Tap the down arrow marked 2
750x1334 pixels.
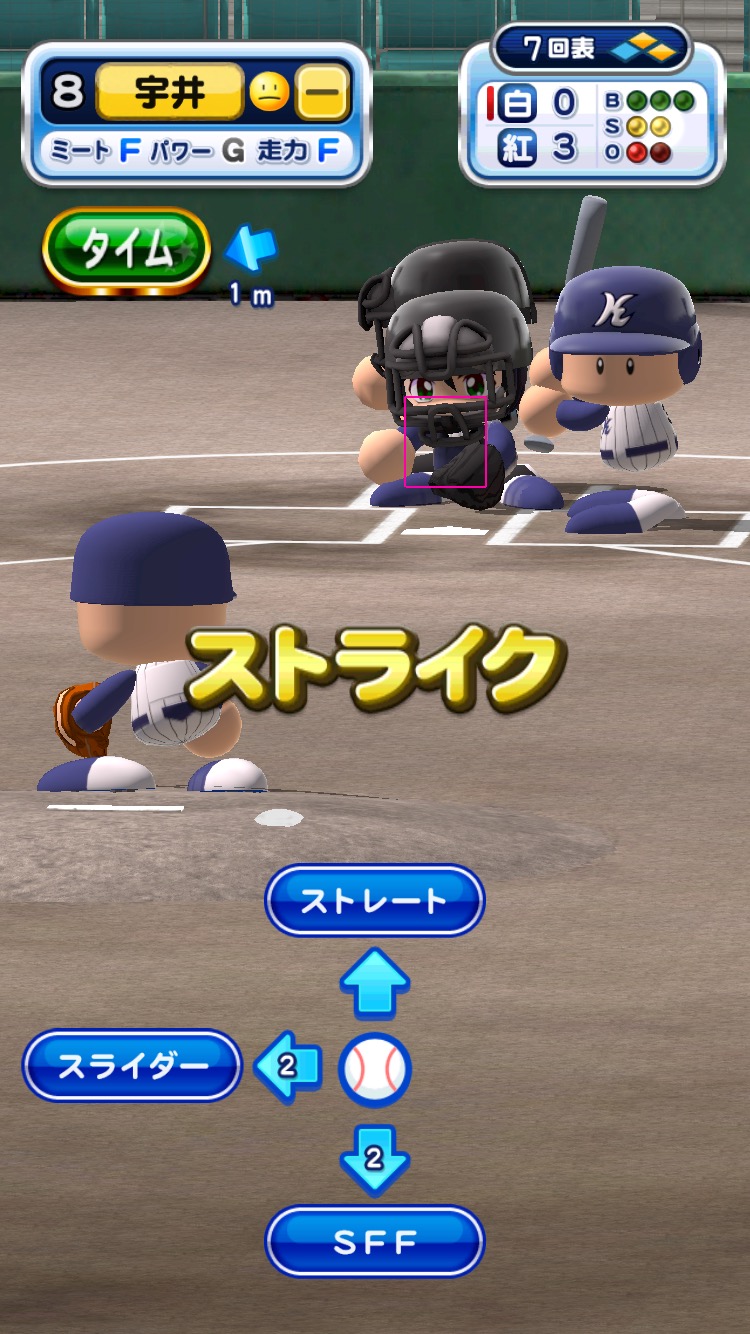click(374, 1158)
